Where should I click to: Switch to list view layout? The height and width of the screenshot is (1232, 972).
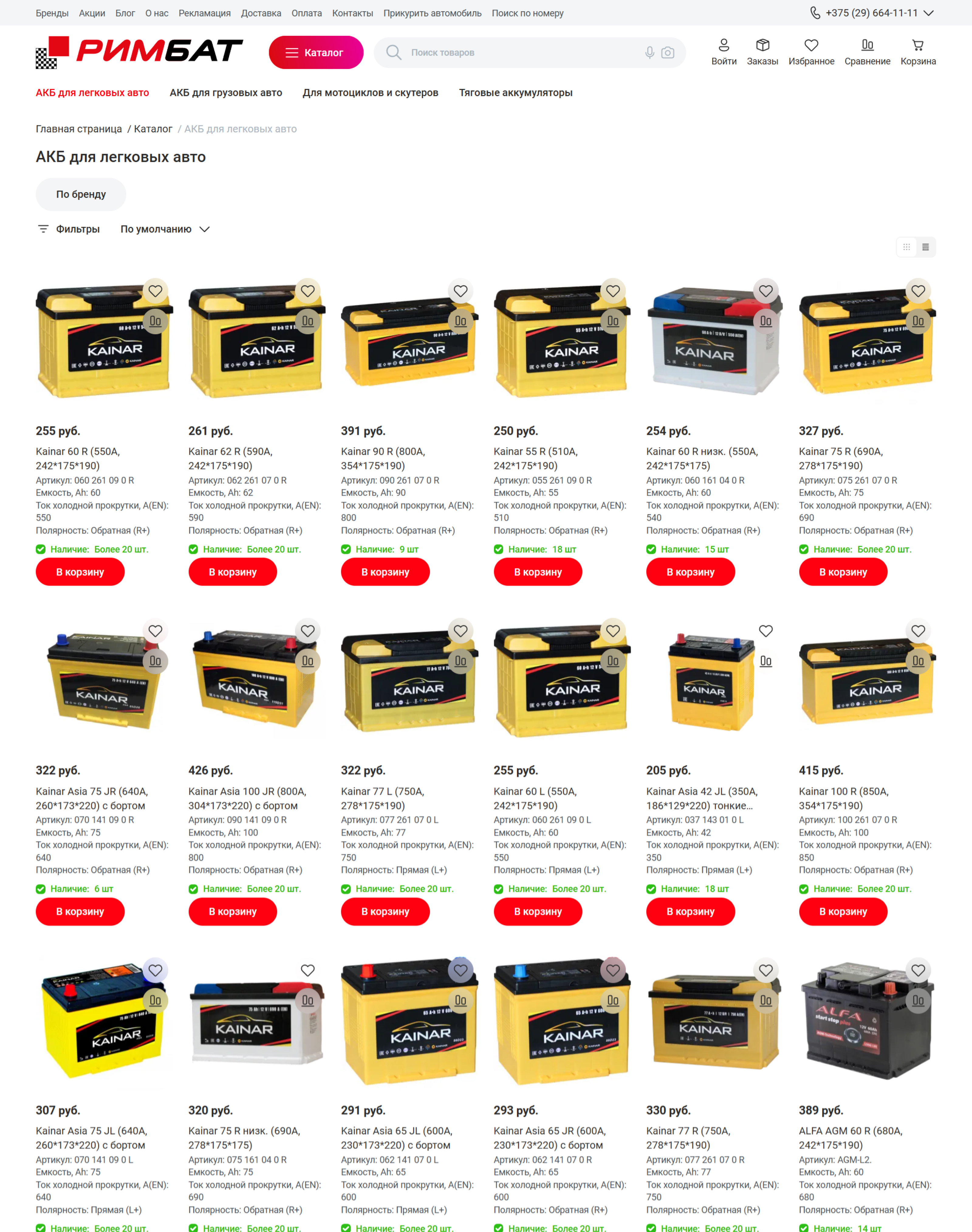(x=925, y=247)
